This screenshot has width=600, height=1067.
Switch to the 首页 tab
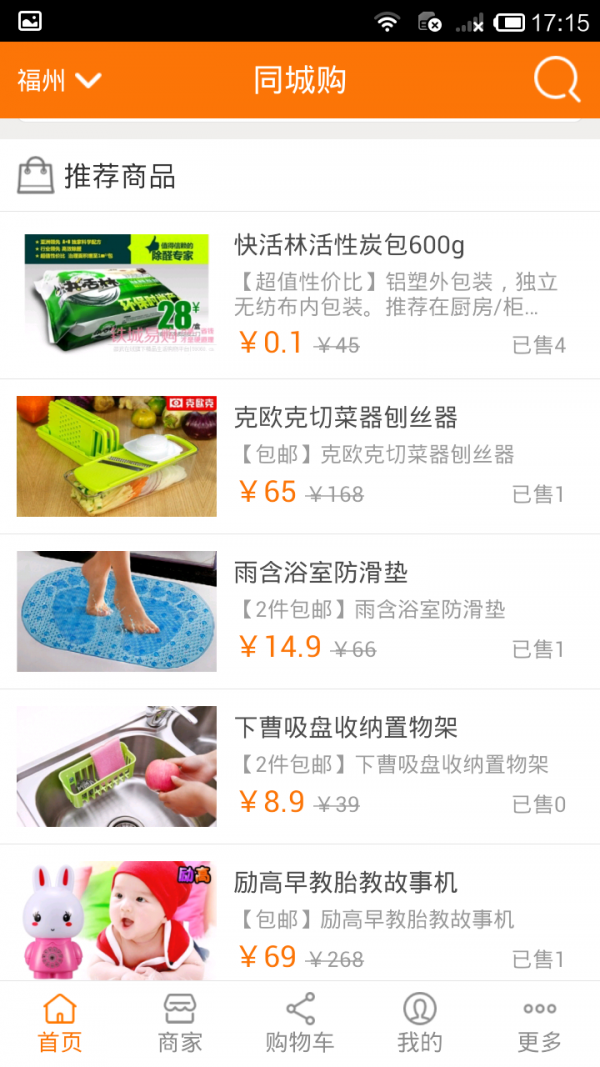click(x=60, y=1024)
